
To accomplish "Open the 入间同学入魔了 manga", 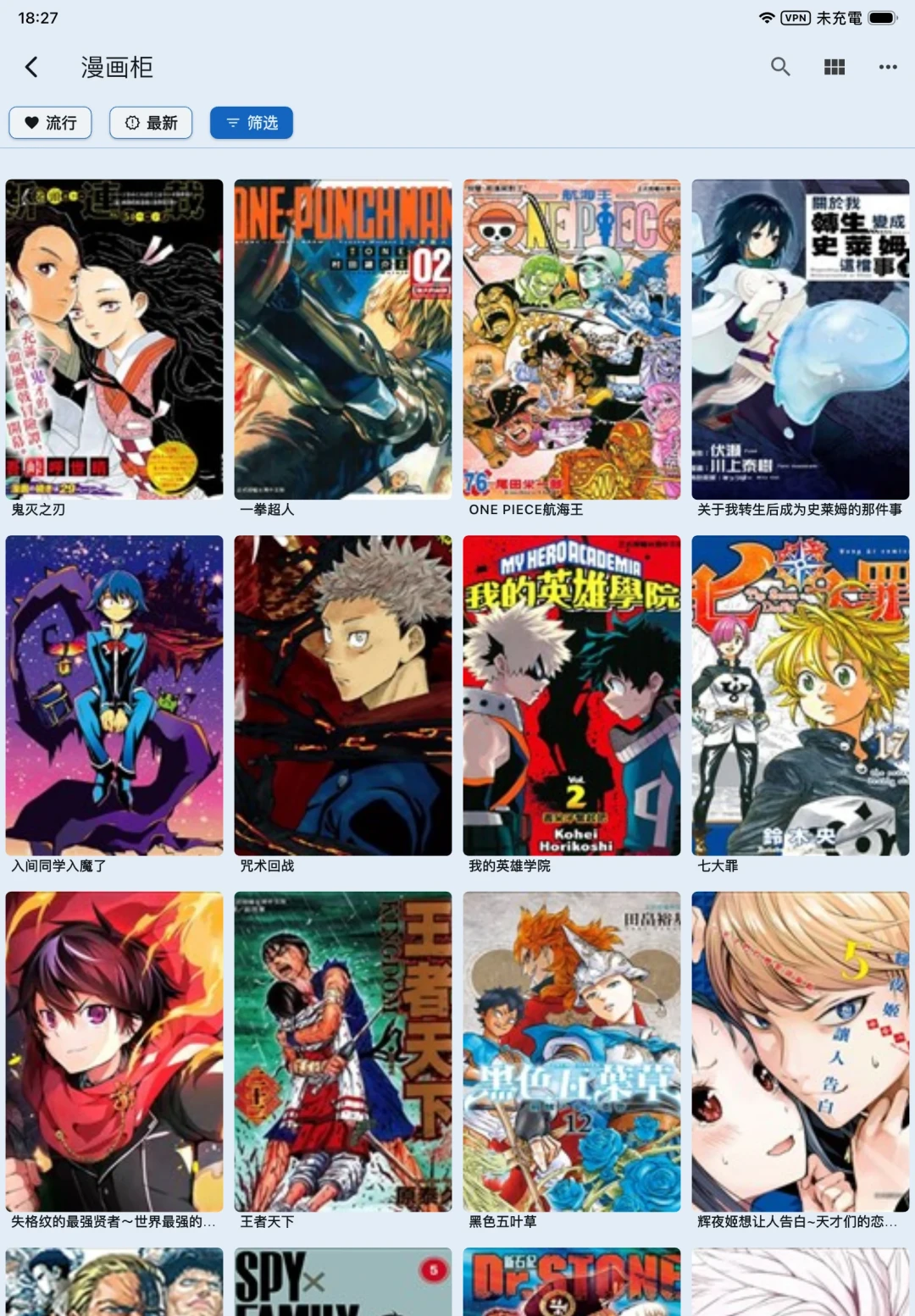I will (114, 694).
